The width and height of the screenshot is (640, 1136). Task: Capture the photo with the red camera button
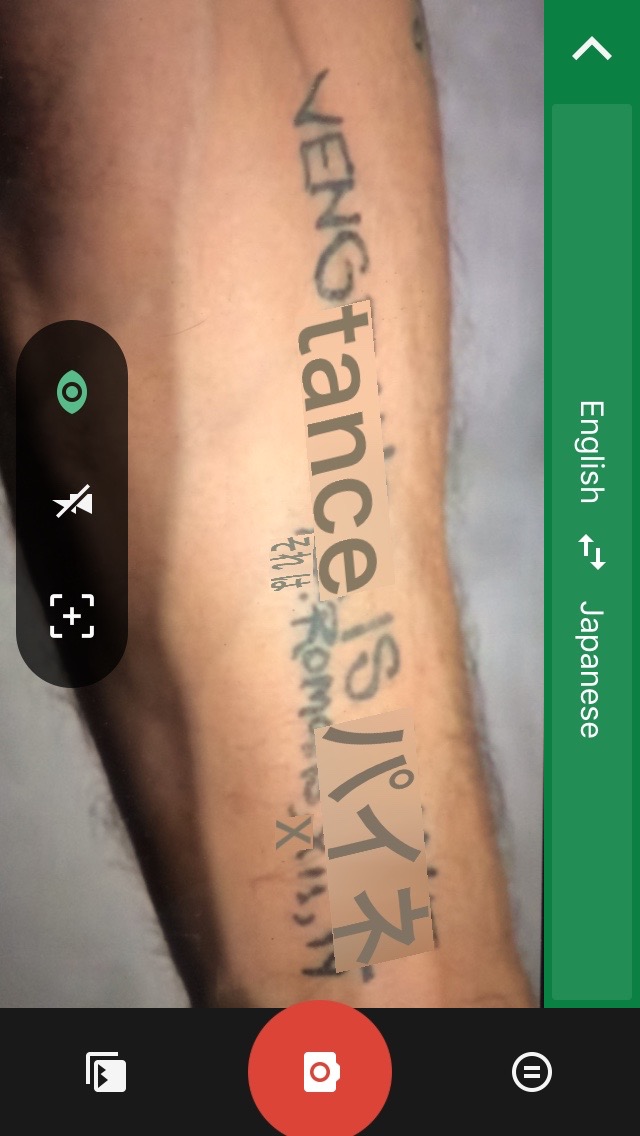click(x=320, y=1072)
